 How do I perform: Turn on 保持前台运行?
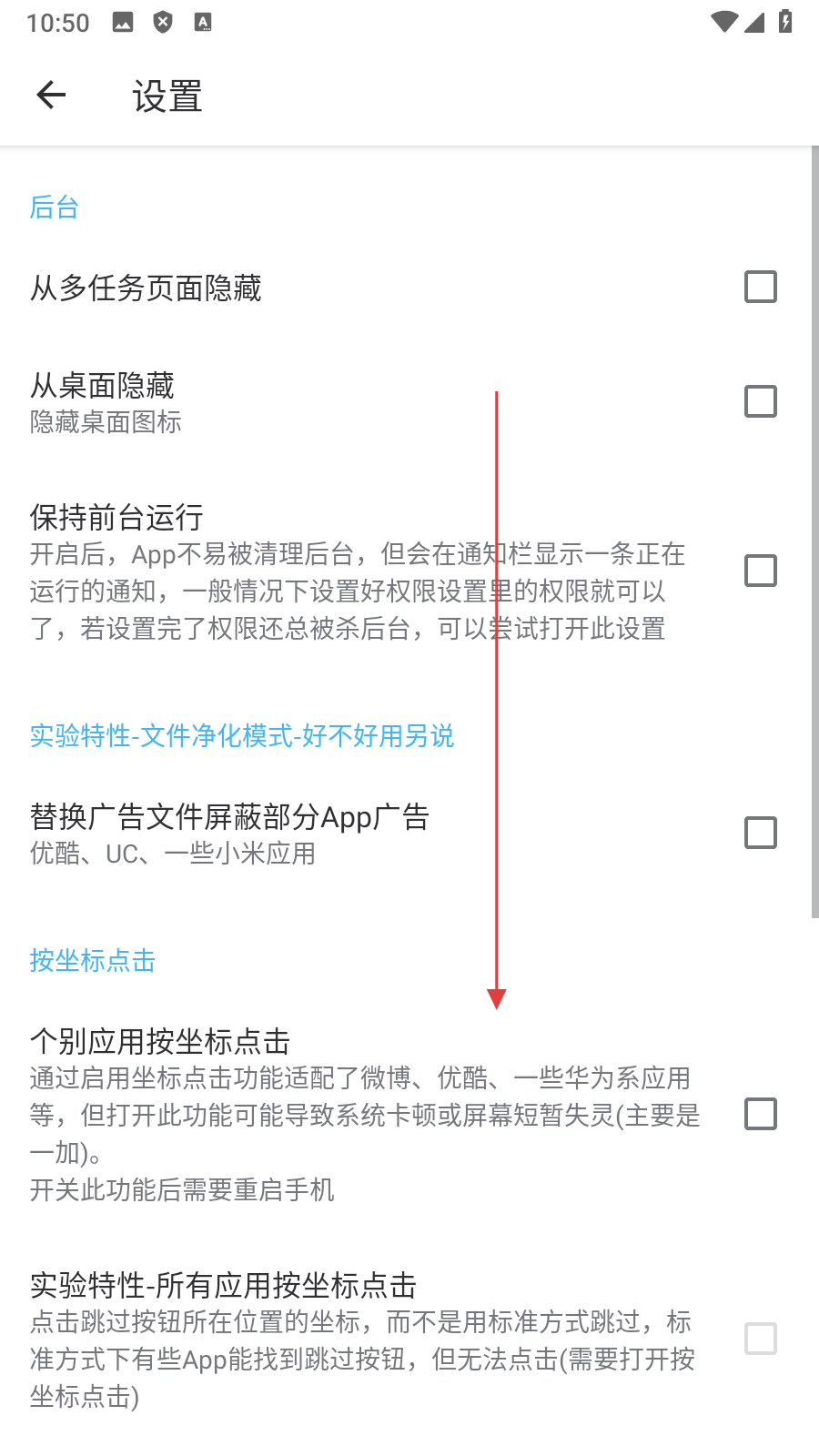pyautogui.click(x=760, y=571)
